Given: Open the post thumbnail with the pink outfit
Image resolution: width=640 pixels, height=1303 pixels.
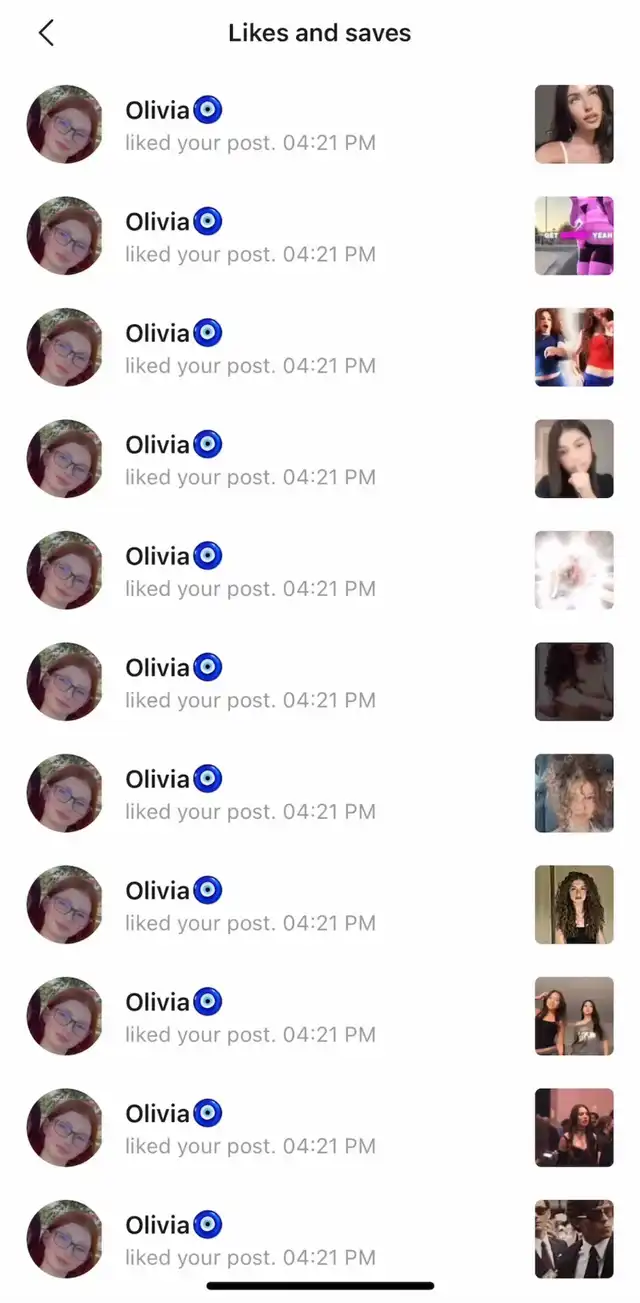Looking at the screenshot, I should tap(574, 236).
